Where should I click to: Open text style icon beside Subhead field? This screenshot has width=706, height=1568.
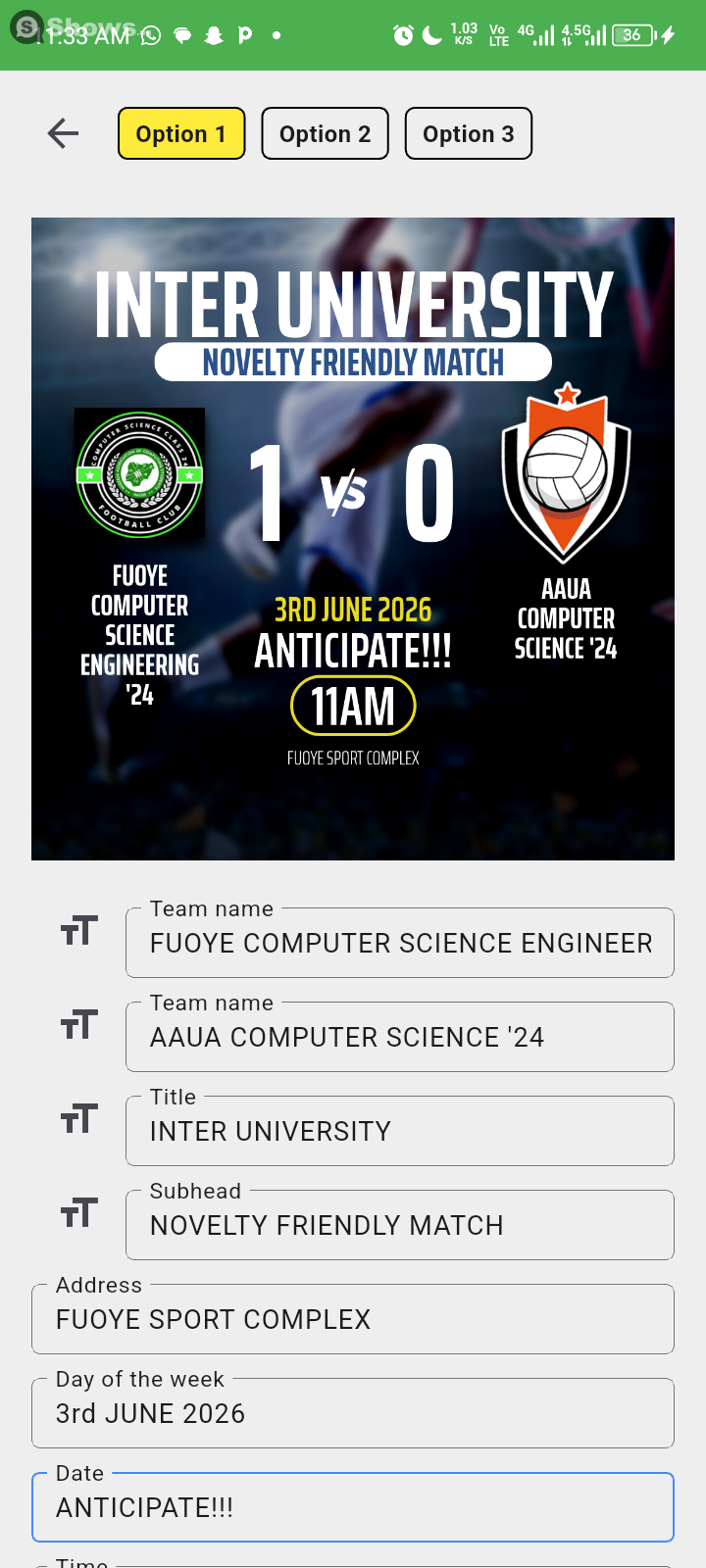coord(79,1212)
